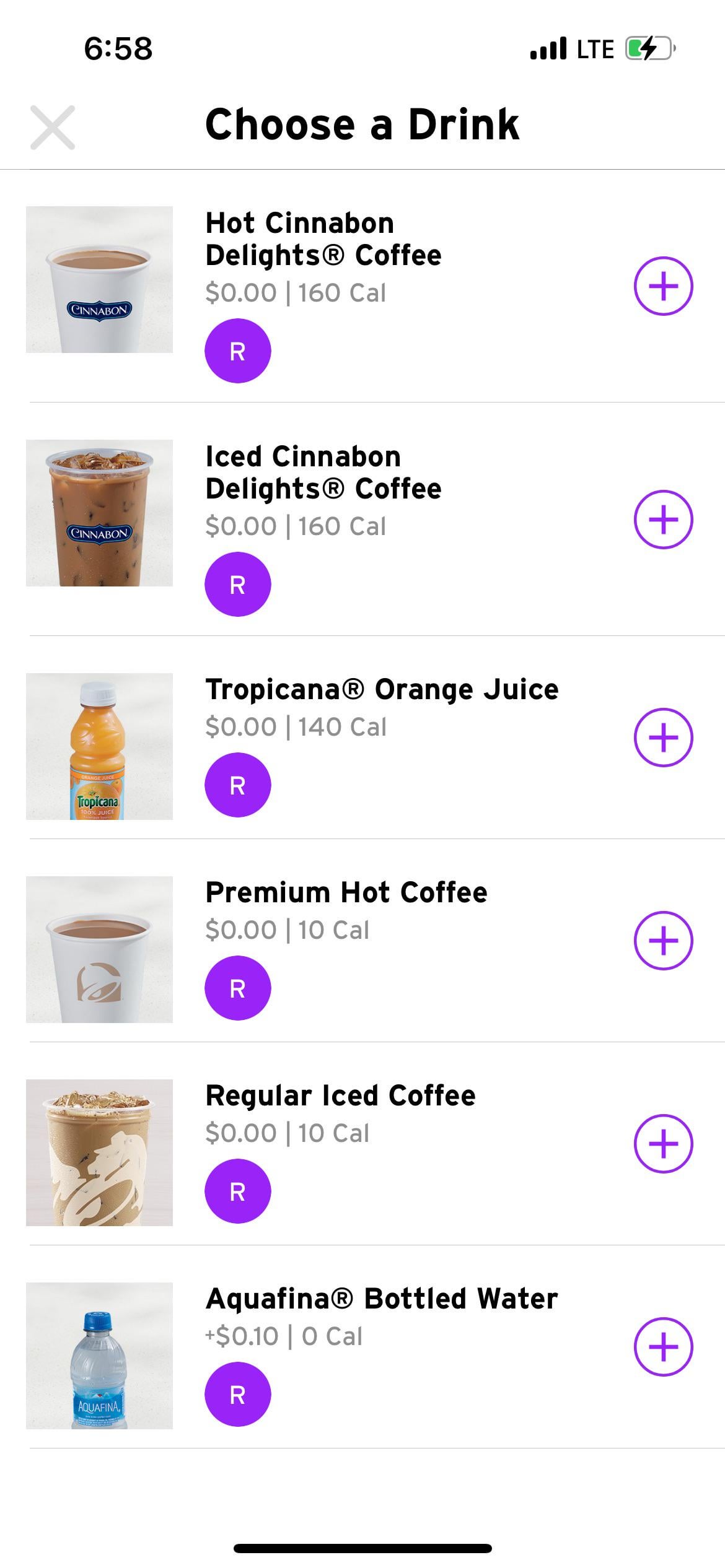
Task: Add Aquafina Bottled Water
Action: pyautogui.click(x=663, y=1346)
